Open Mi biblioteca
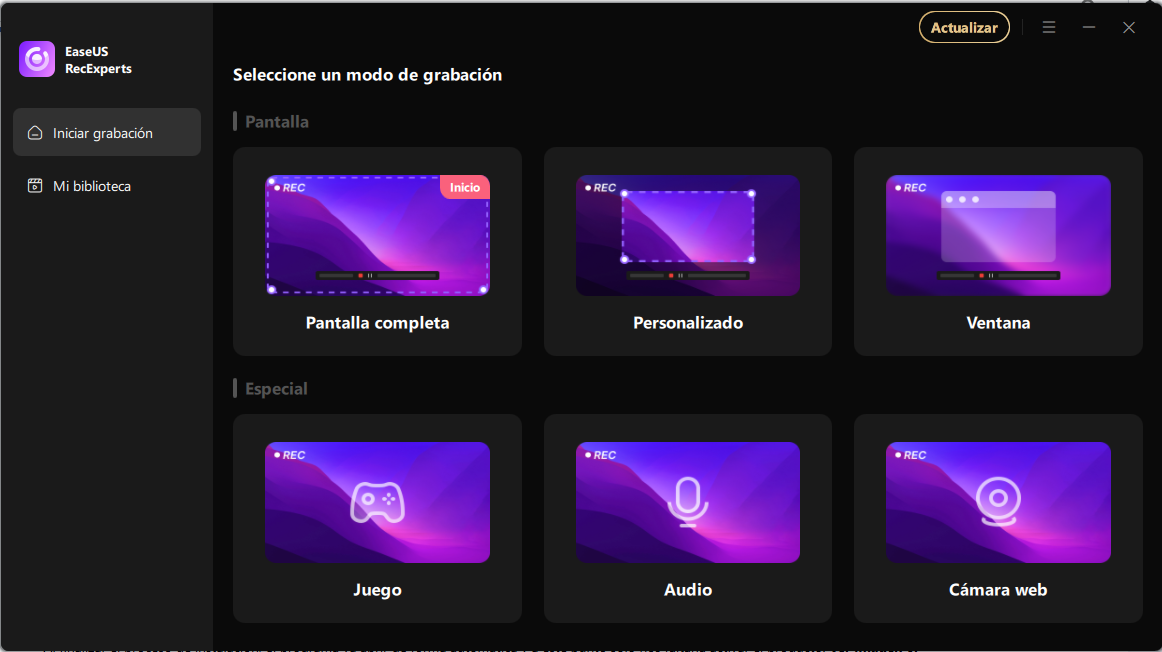This screenshot has height=652, width=1162. [92, 186]
